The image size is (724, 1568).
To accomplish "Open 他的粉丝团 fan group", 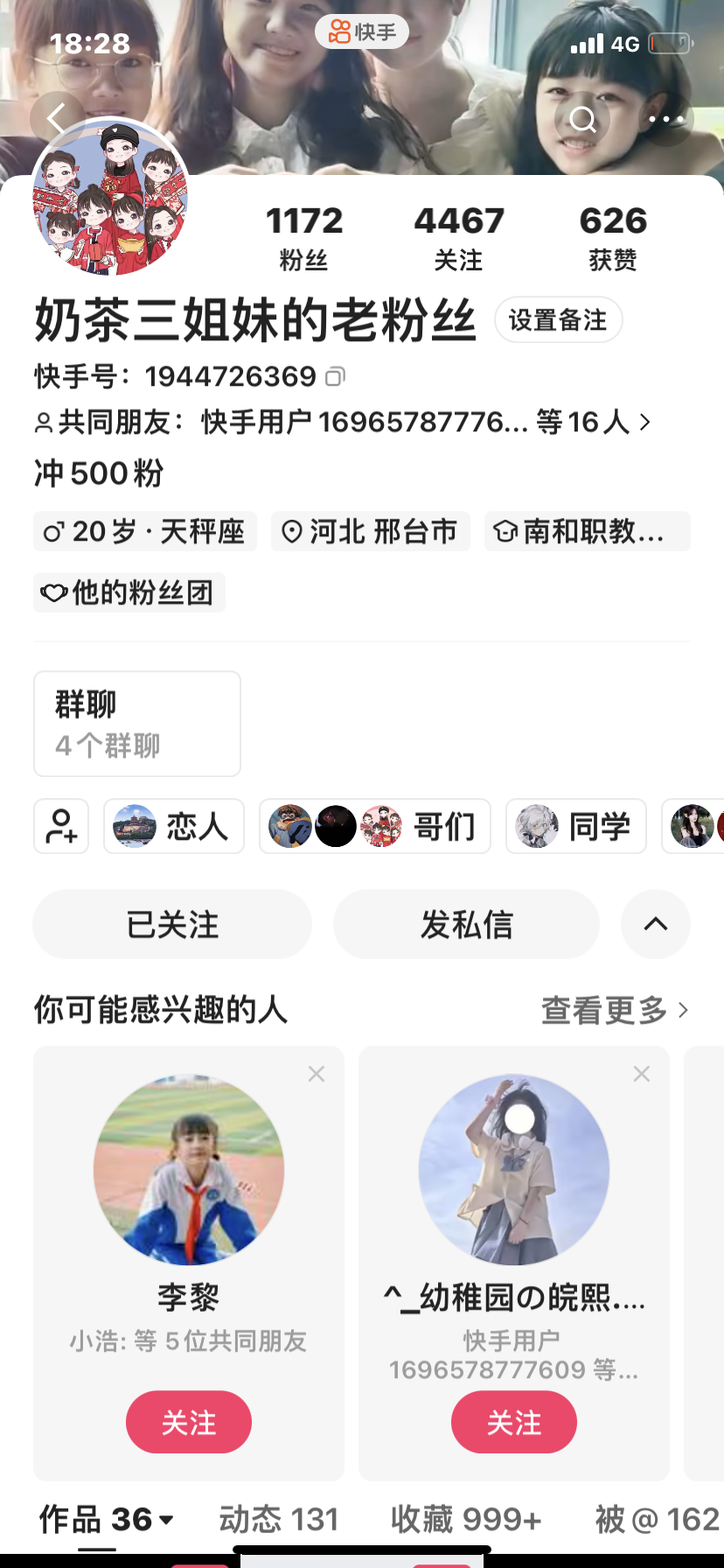I will click(129, 592).
